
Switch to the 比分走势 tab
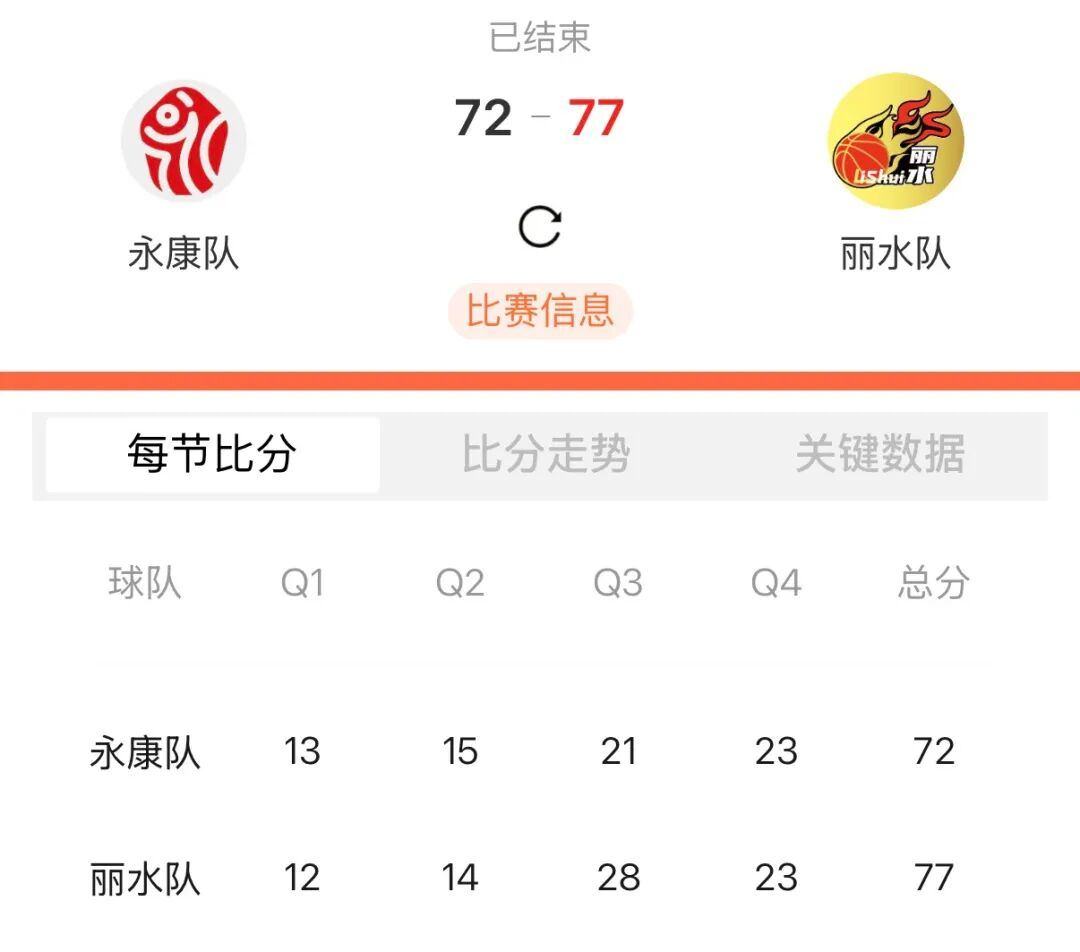point(546,455)
